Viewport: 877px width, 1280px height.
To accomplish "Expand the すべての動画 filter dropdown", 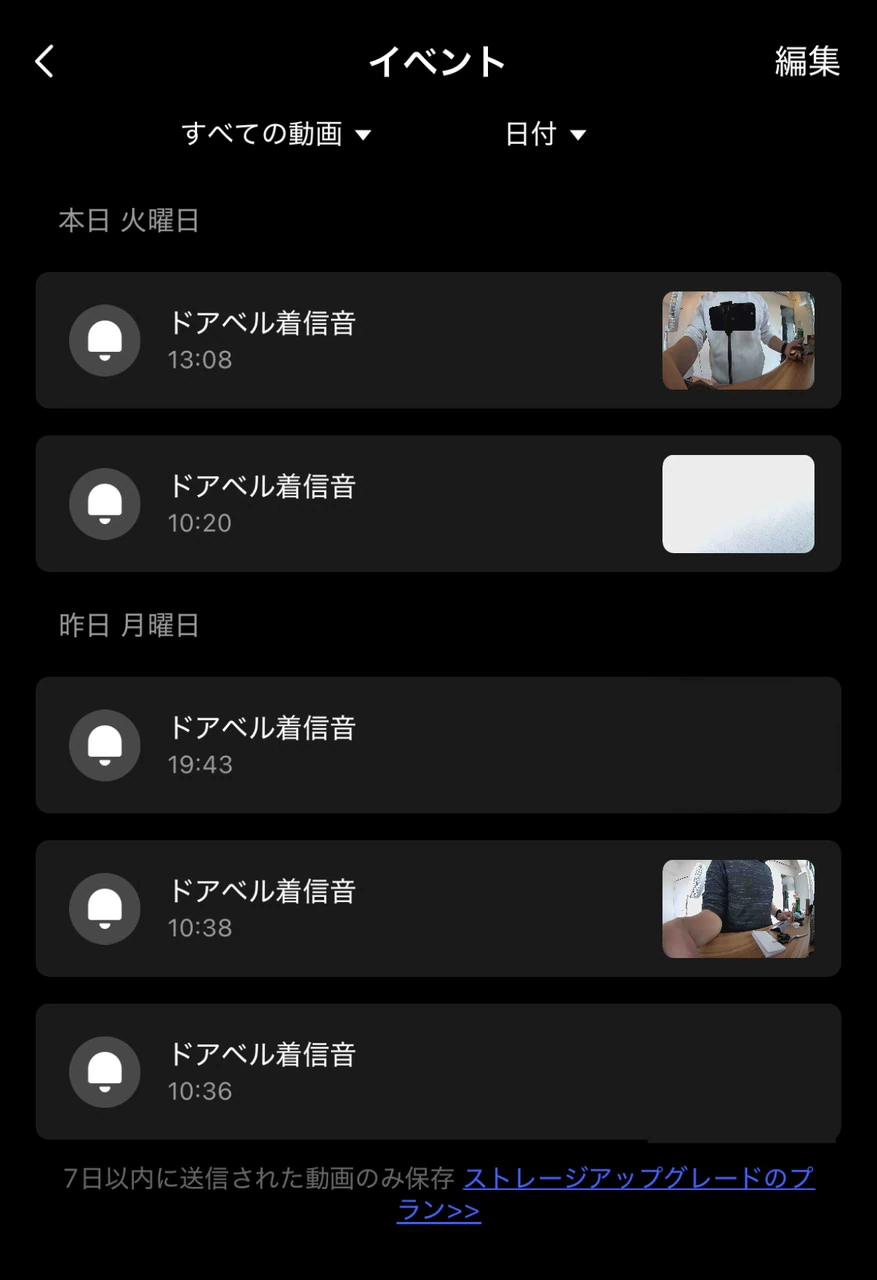I will 276,134.
